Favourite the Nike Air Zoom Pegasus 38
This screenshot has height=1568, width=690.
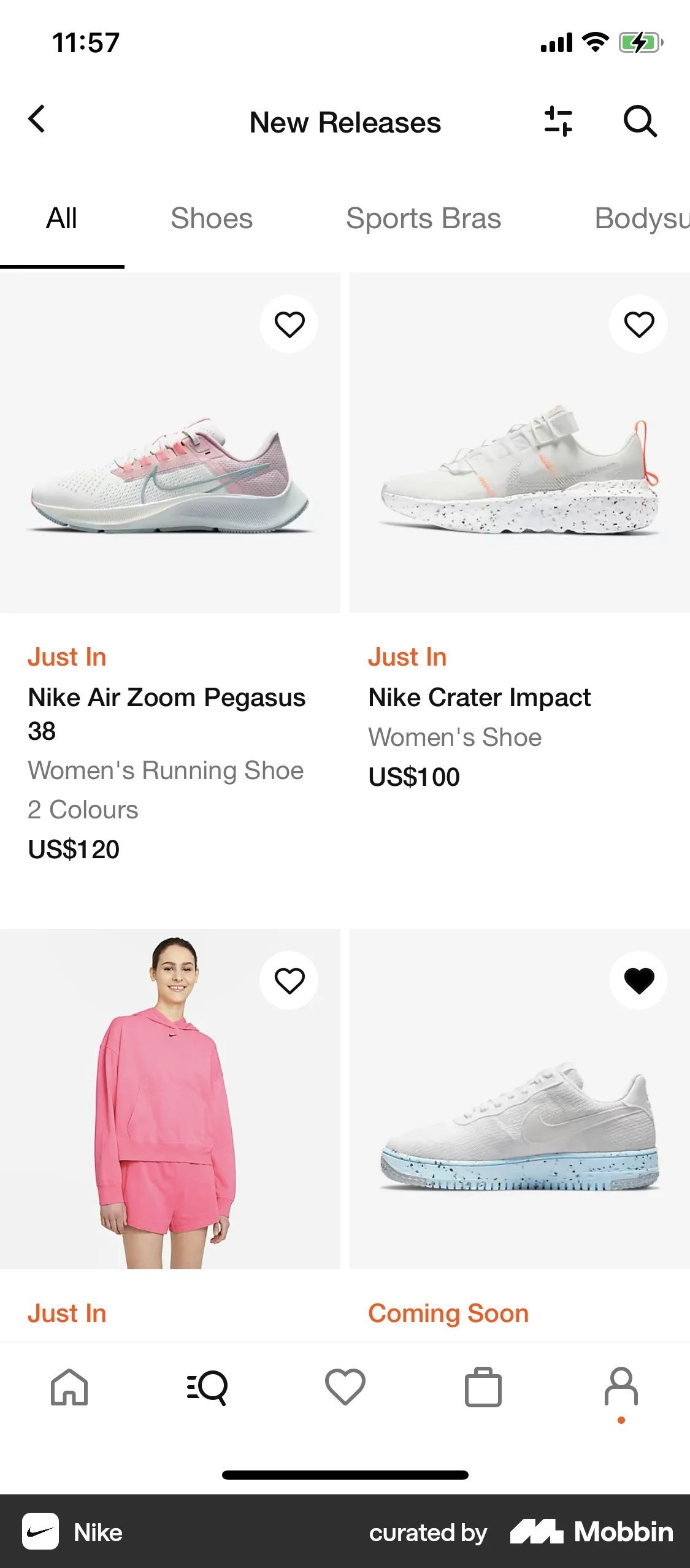coord(289,323)
